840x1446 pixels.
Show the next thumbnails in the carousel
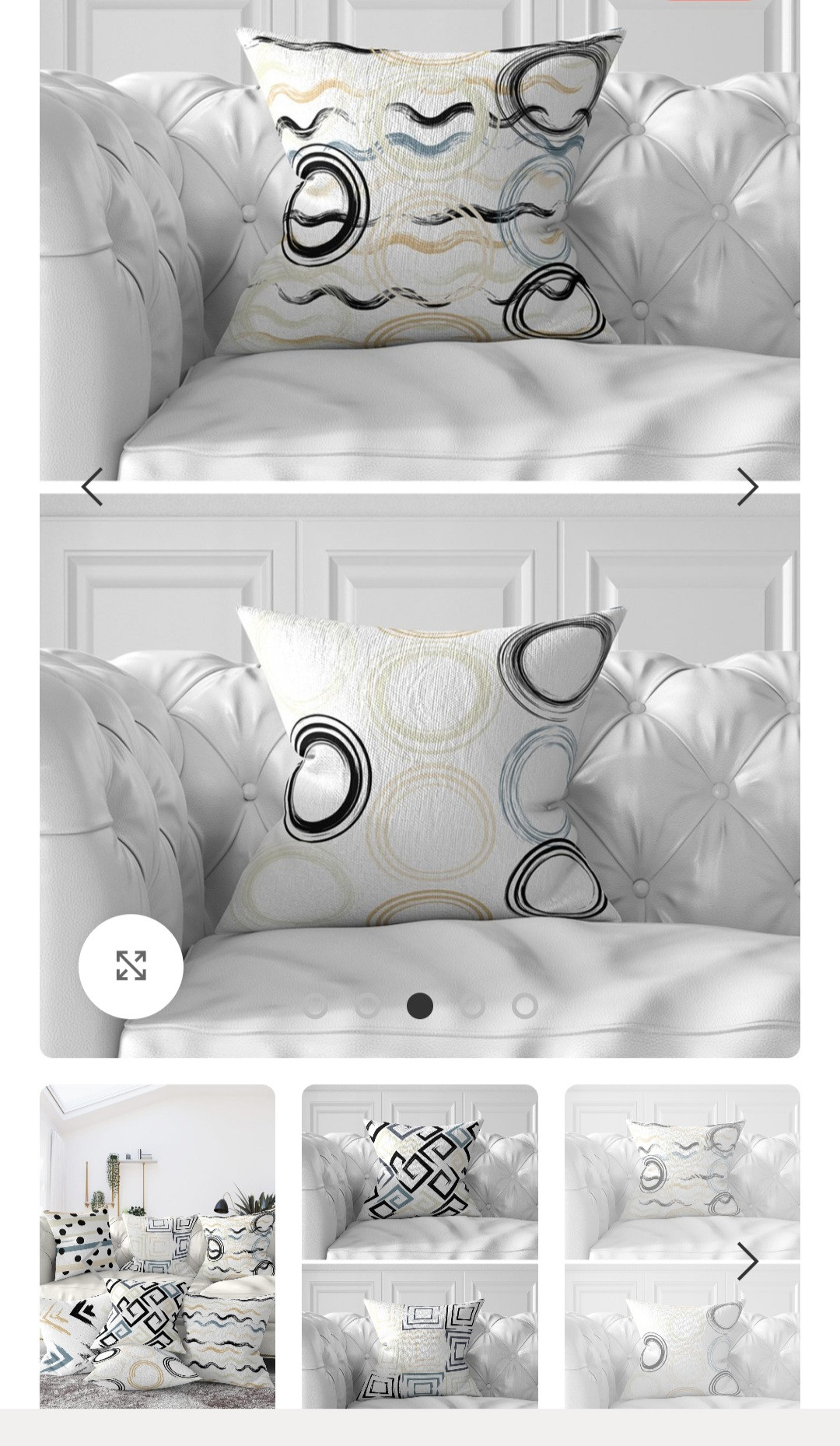(747, 1262)
